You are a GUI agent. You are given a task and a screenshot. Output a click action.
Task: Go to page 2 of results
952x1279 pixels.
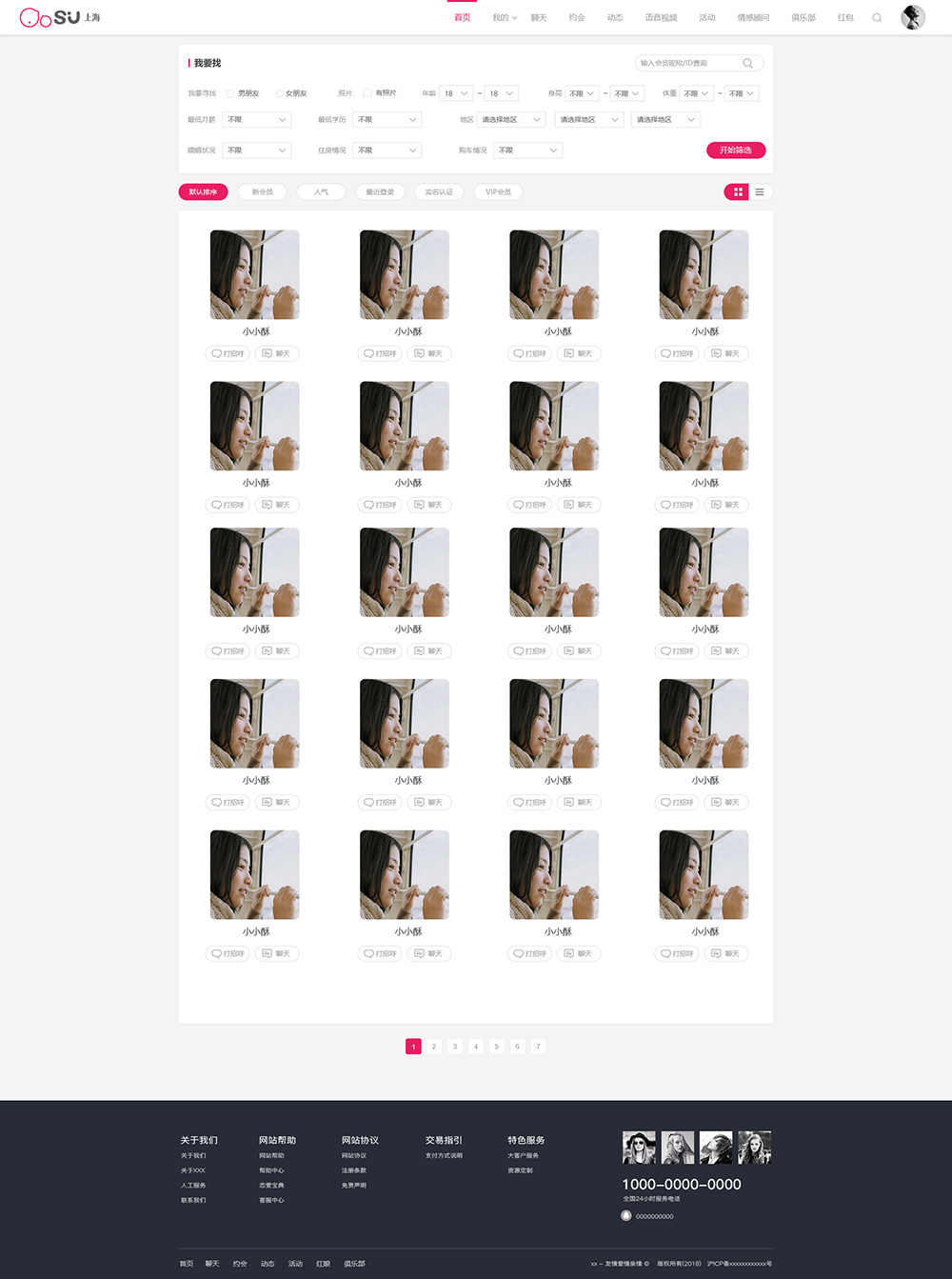point(434,1047)
